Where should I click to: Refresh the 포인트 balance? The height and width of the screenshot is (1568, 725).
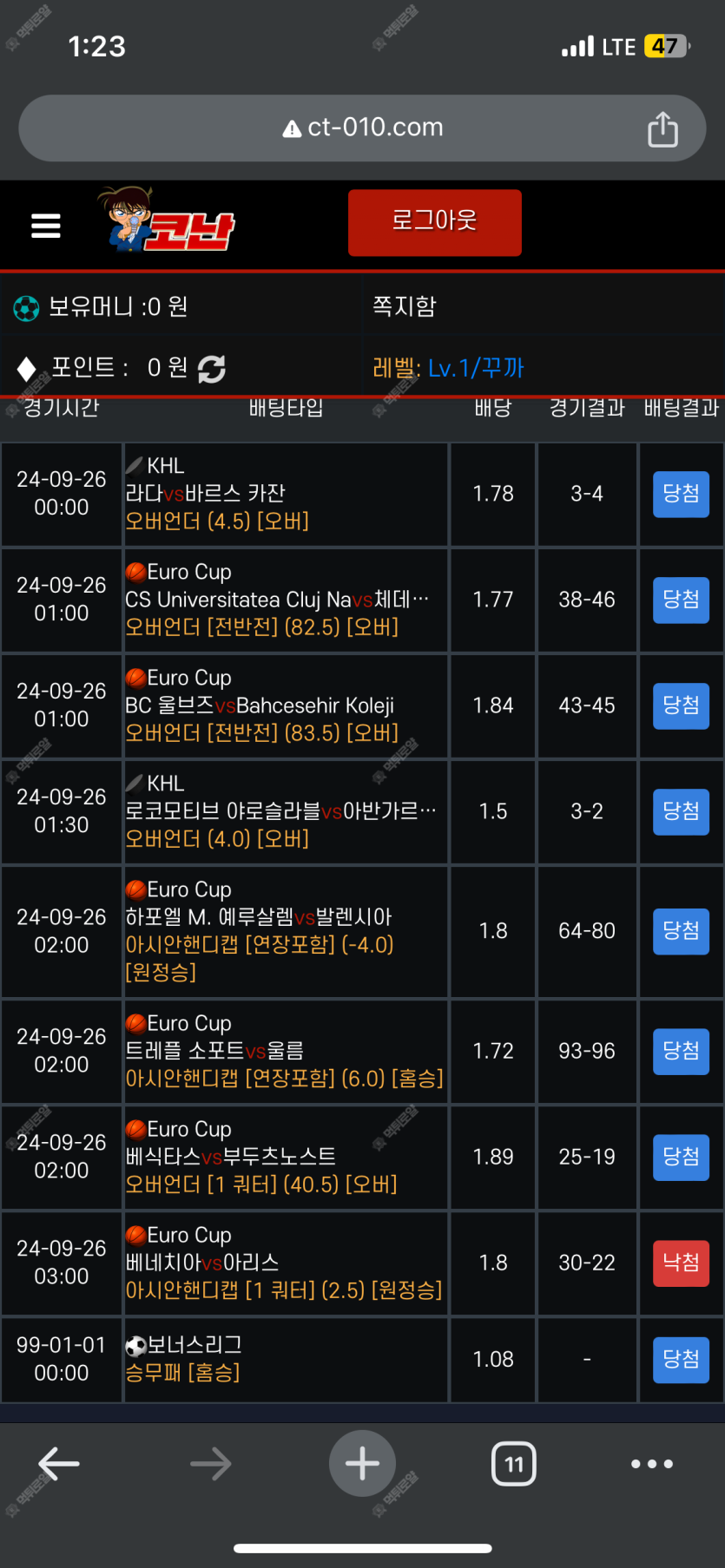(212, 369)
